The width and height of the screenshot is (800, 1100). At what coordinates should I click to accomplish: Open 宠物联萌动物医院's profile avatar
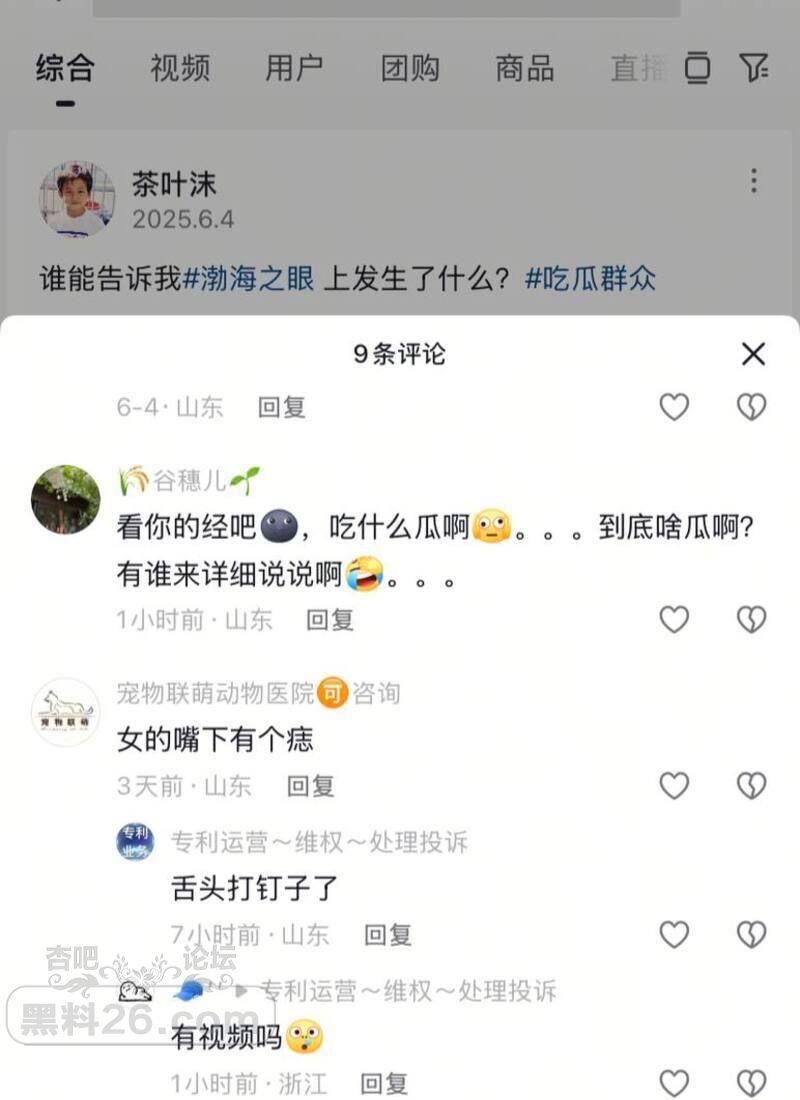66,712
